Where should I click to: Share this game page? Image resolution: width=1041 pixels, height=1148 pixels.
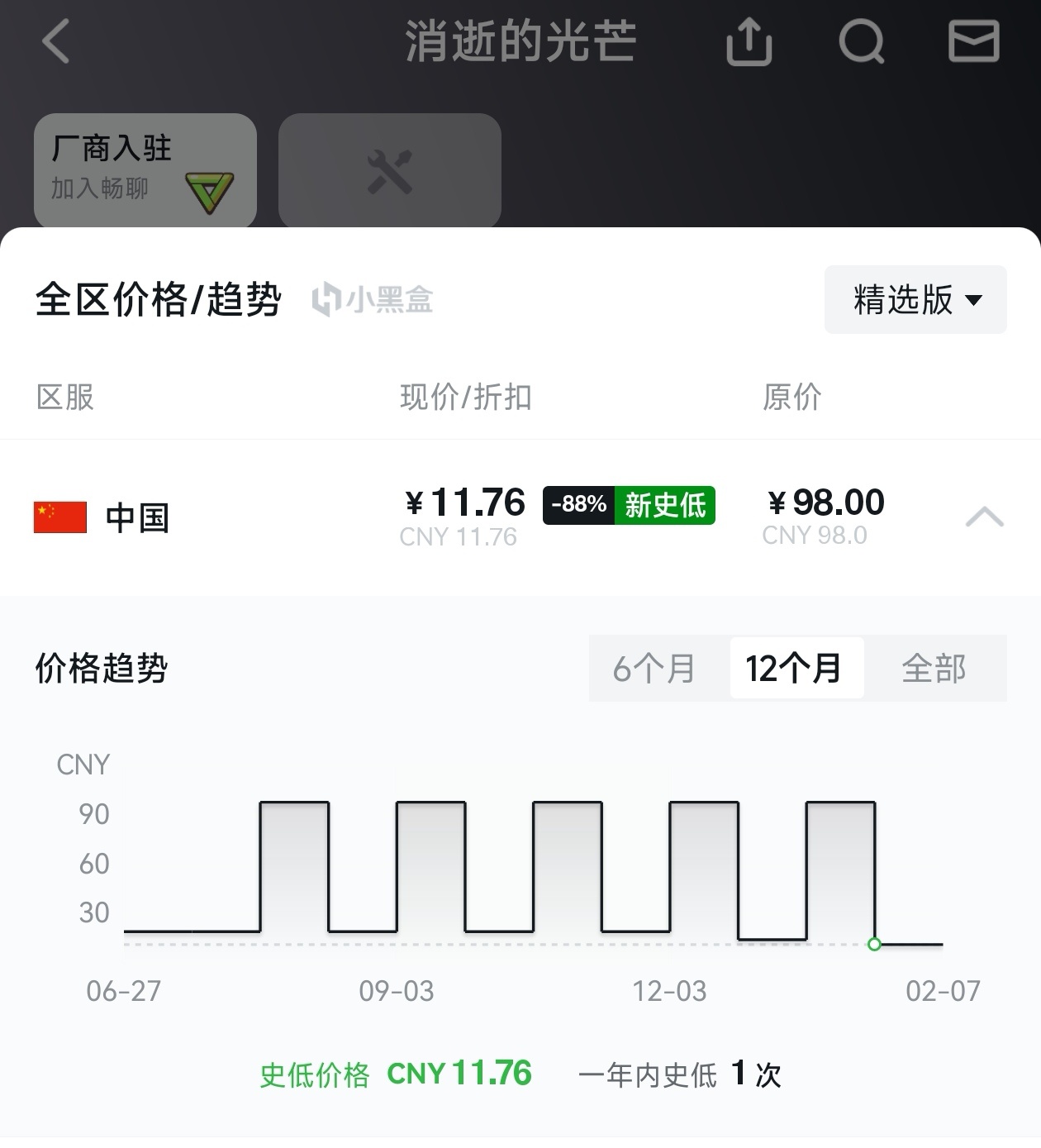[749, 41]
